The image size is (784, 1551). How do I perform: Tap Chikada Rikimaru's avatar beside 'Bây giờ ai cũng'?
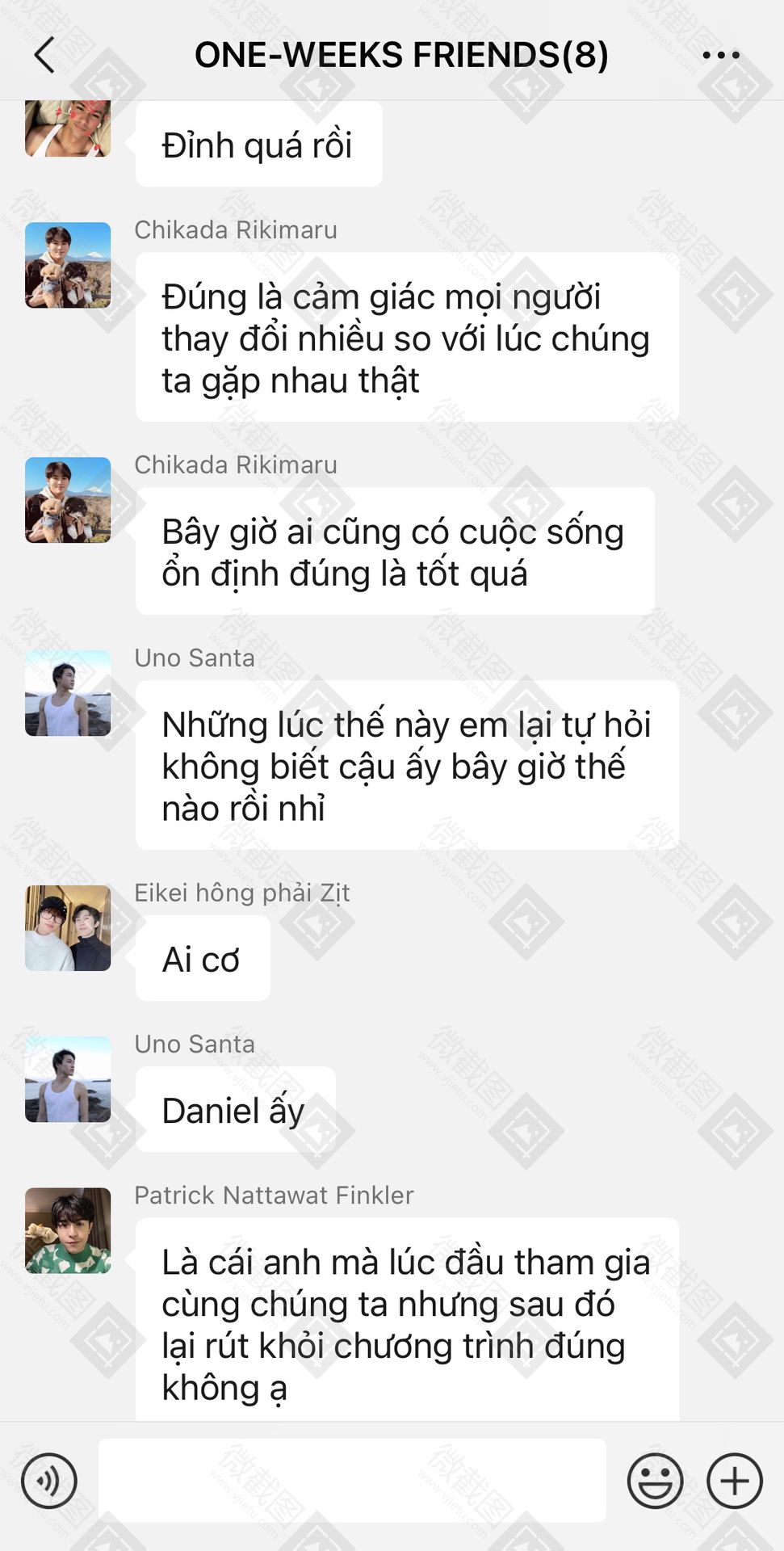tap(68, 500)
